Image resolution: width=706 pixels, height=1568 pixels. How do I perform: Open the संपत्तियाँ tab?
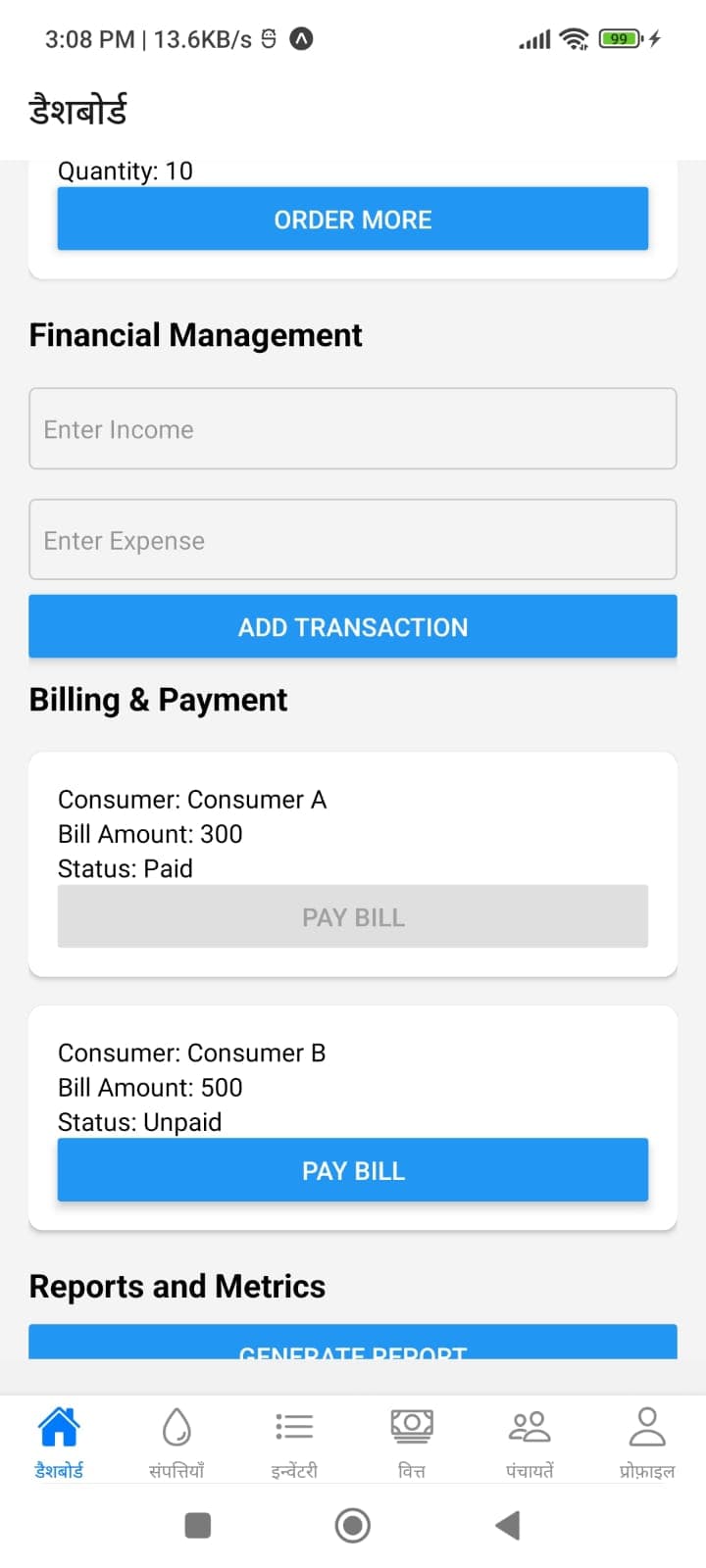[x=176, y=1440]
